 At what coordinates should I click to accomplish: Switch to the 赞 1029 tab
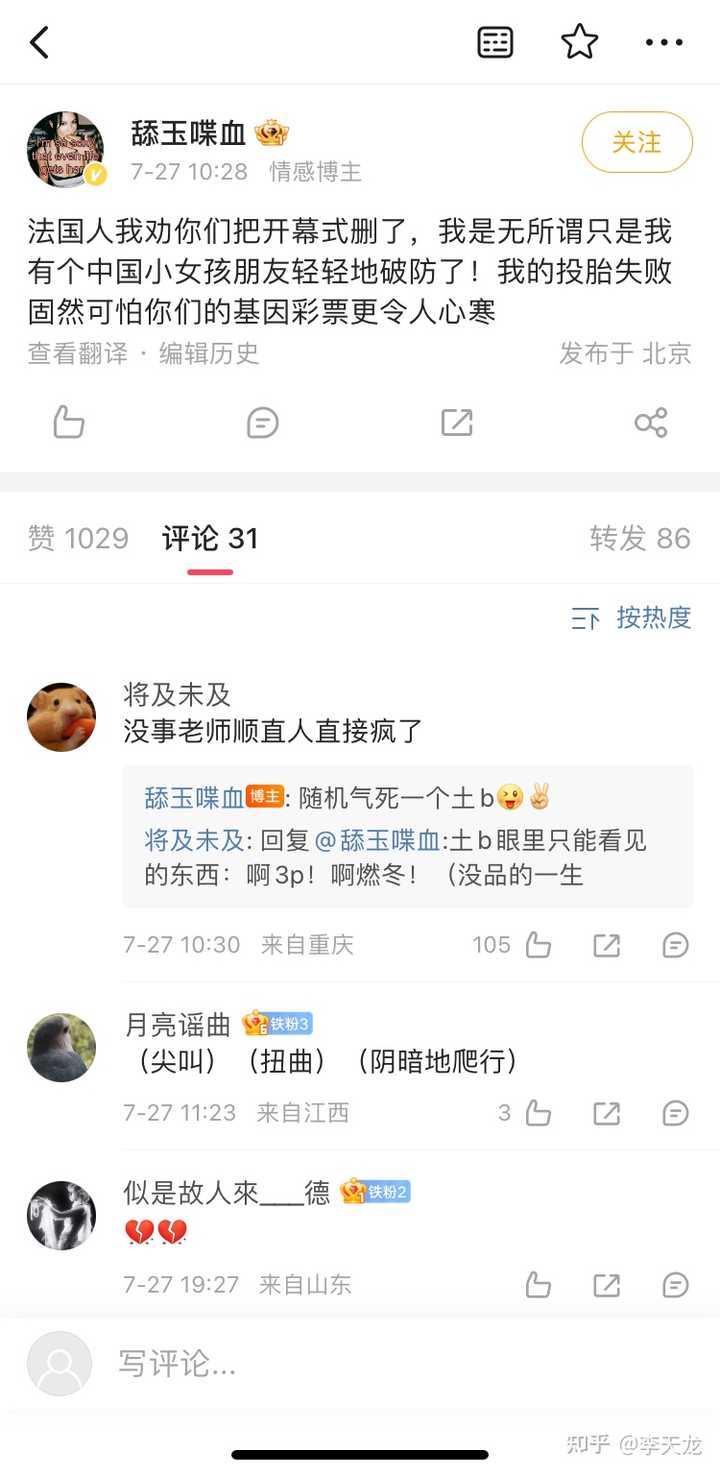click(78, 538)
